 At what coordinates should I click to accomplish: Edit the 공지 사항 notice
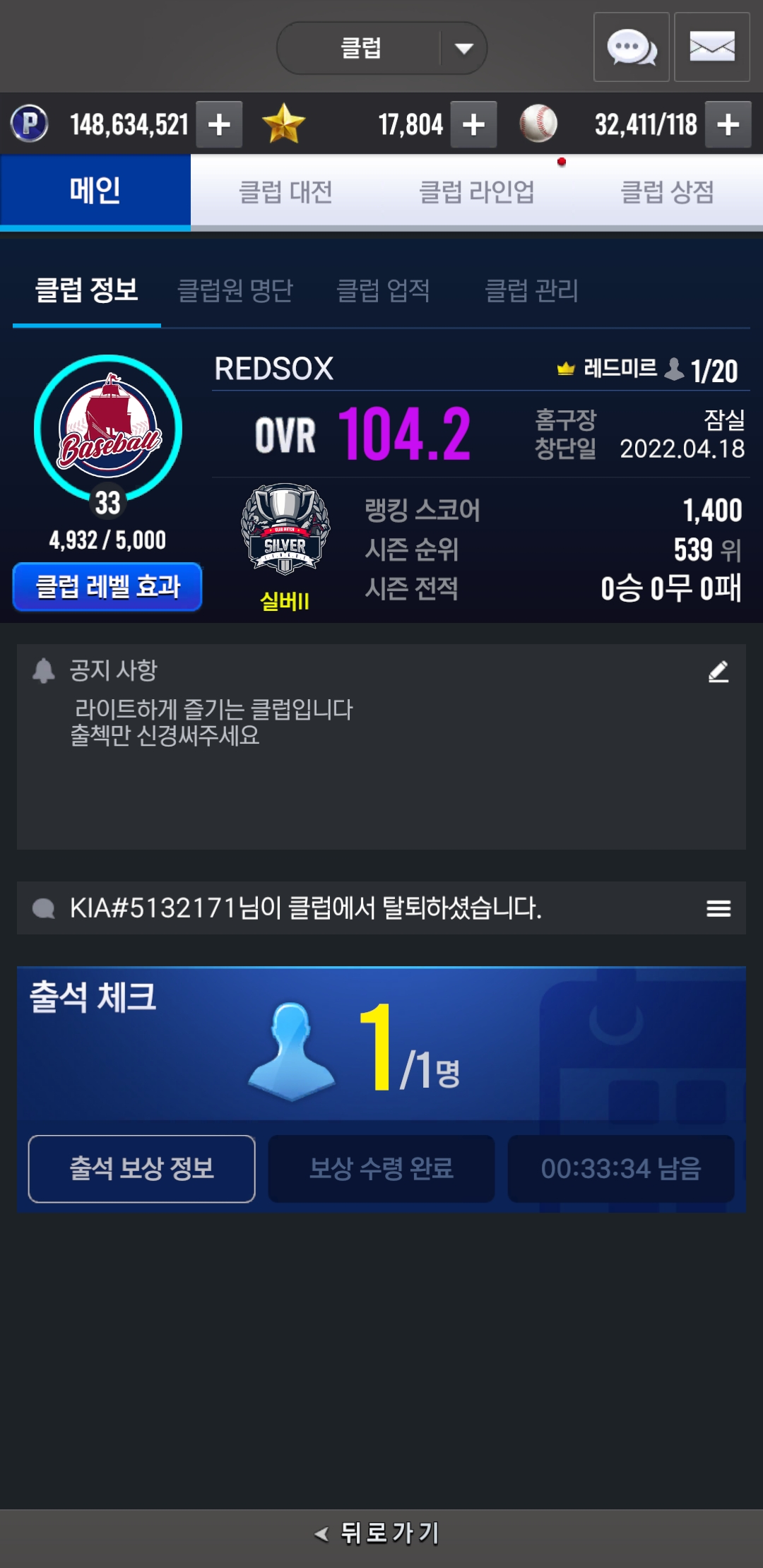(x=718, y=672)
